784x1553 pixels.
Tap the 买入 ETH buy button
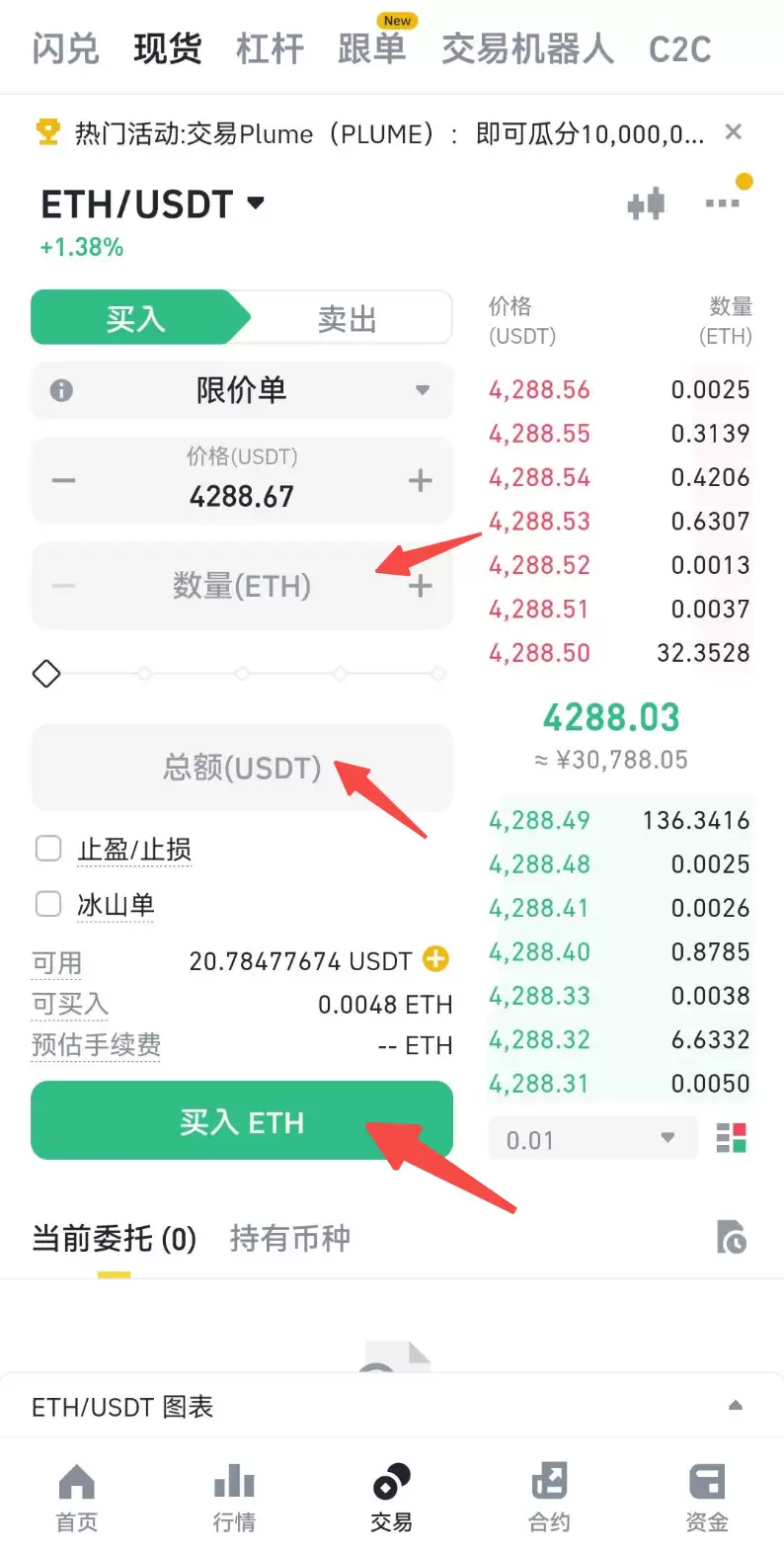click(241, 1120)
